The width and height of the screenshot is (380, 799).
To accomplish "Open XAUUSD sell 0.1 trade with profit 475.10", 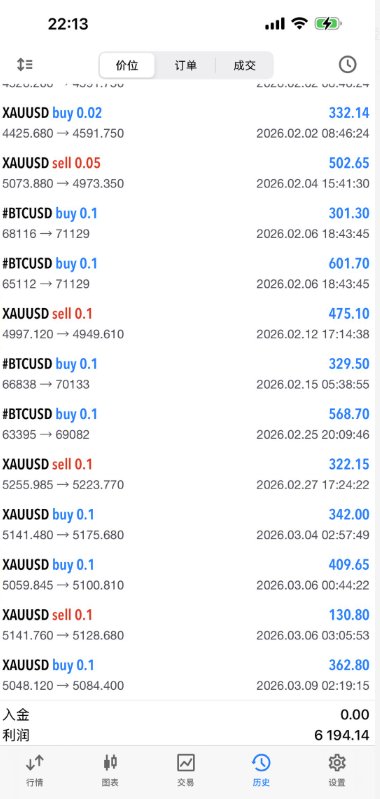I will [186, 324].
